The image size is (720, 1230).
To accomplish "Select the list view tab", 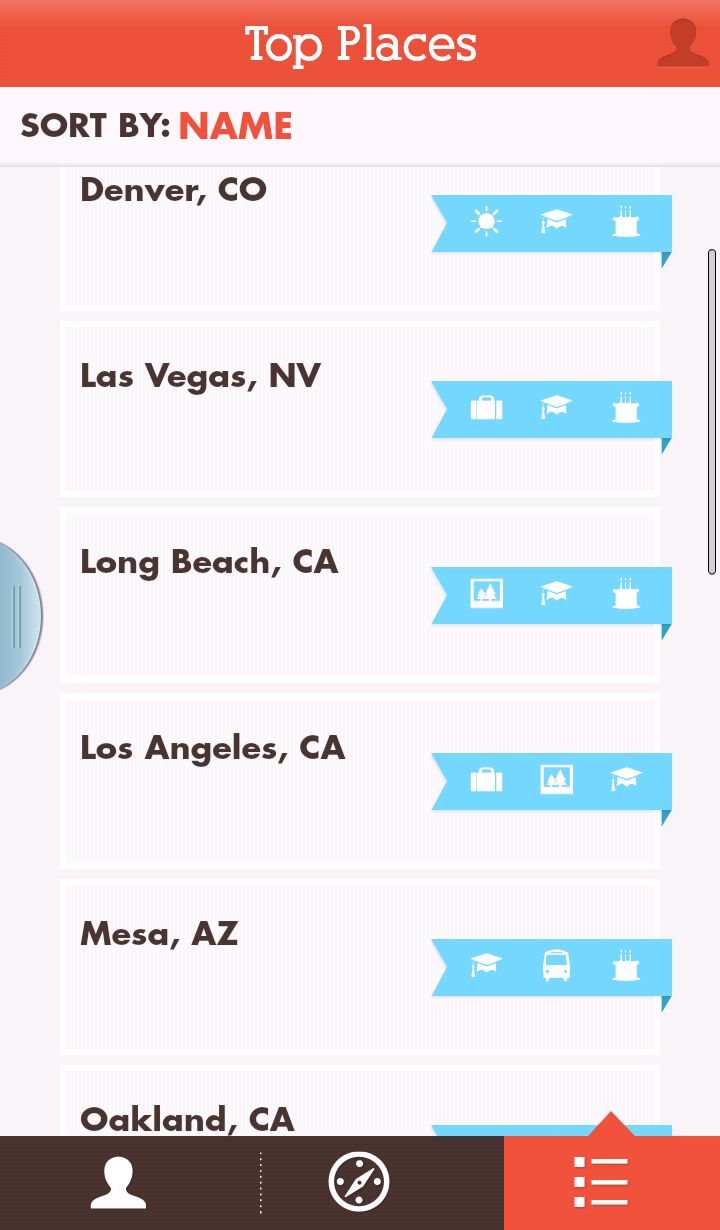I will (601, 1183).
